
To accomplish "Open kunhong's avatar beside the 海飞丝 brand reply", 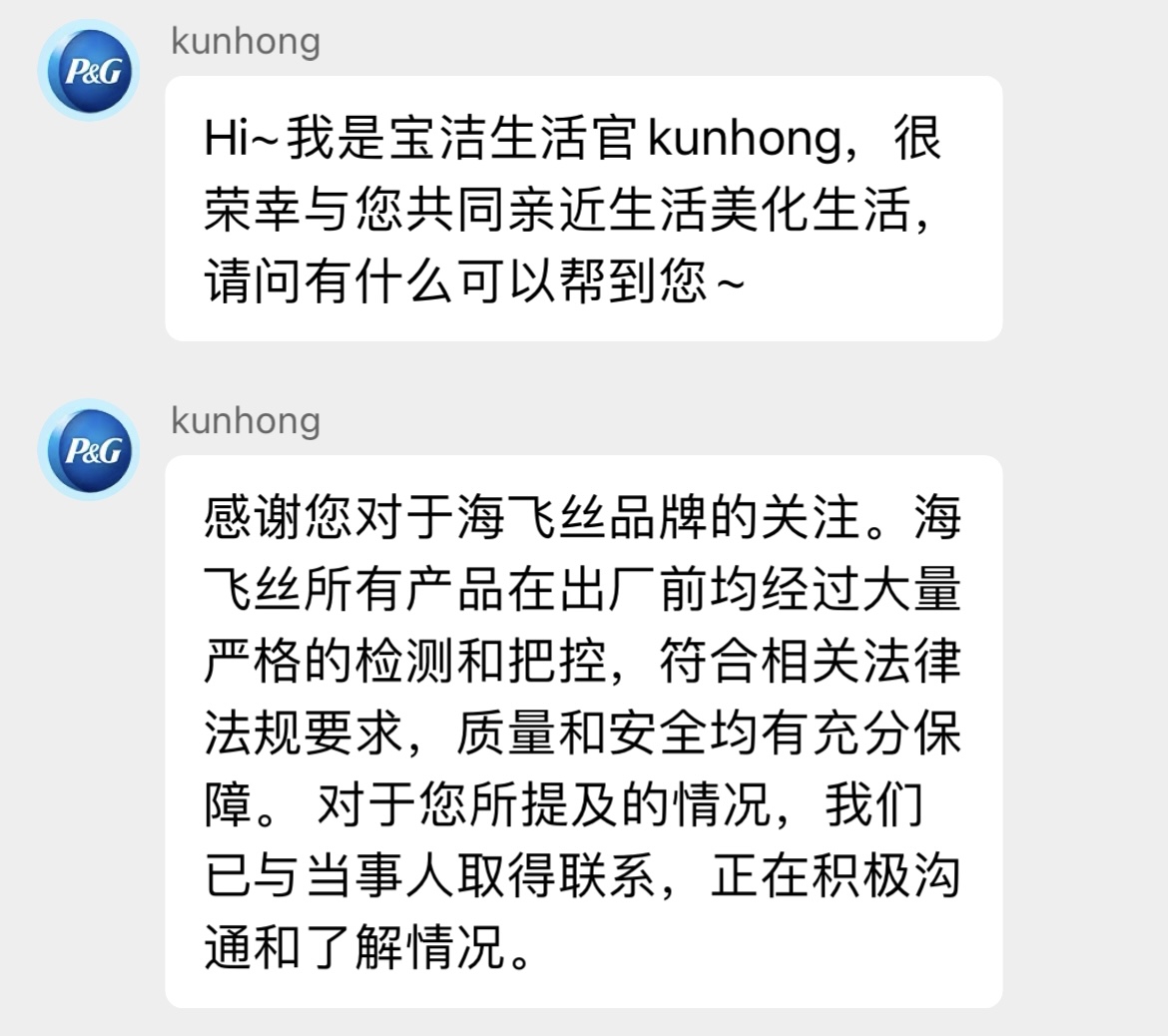I will 89,450.
